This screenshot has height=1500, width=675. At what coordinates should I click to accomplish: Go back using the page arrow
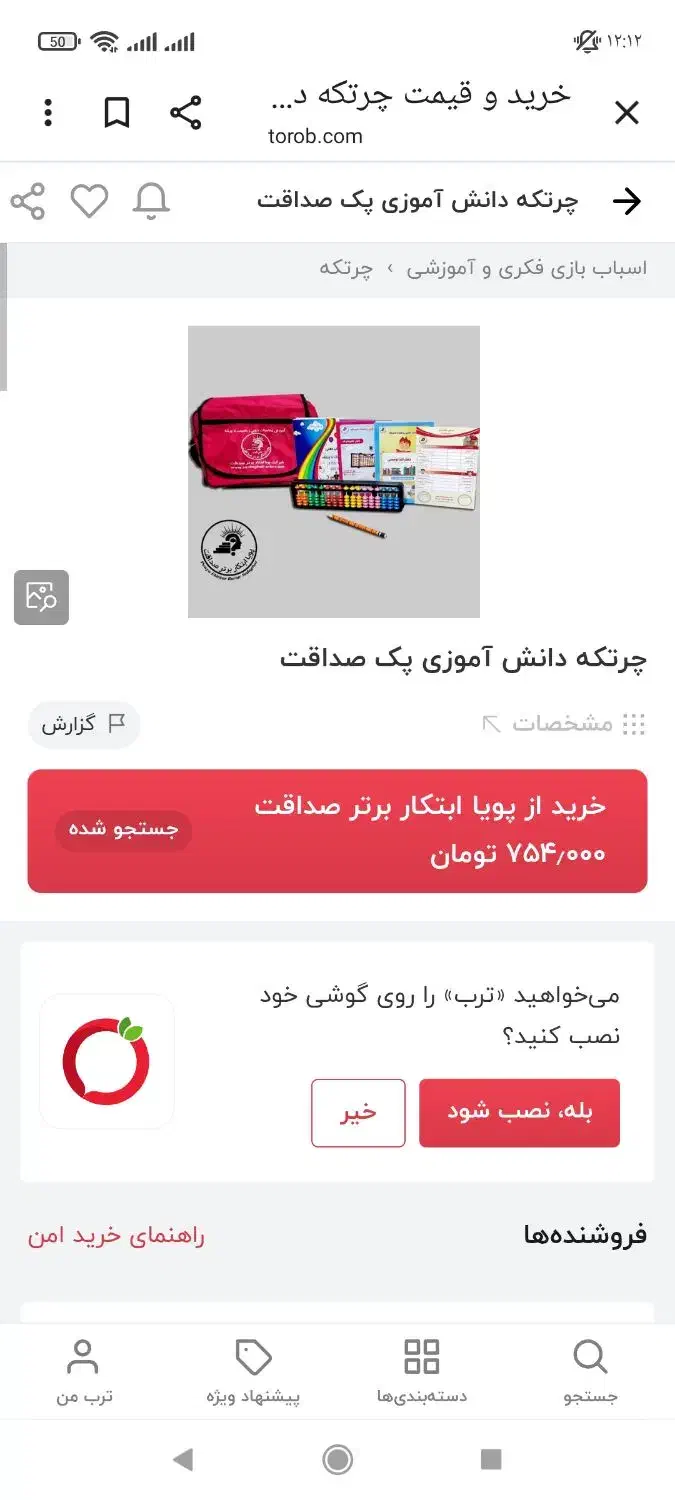point(626,201)
